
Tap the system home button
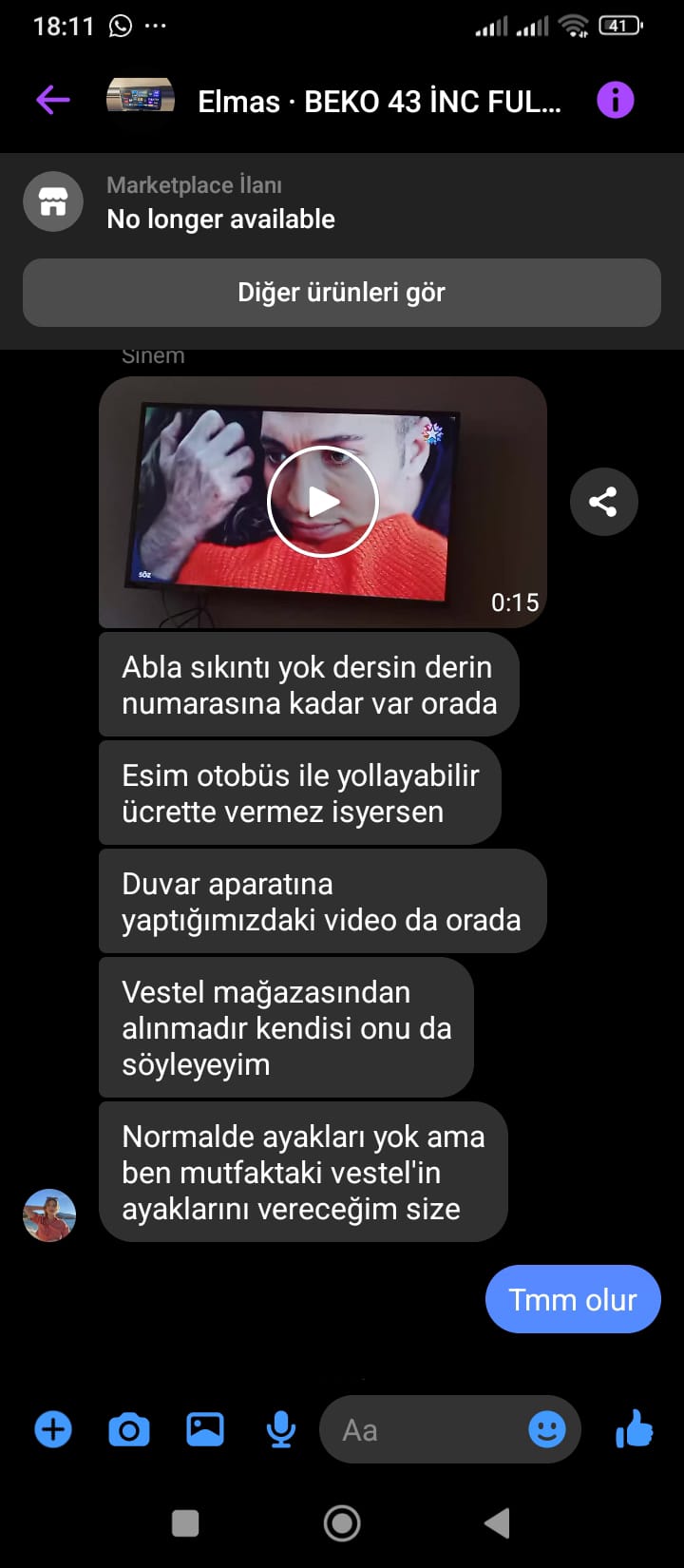[342, 1523]
